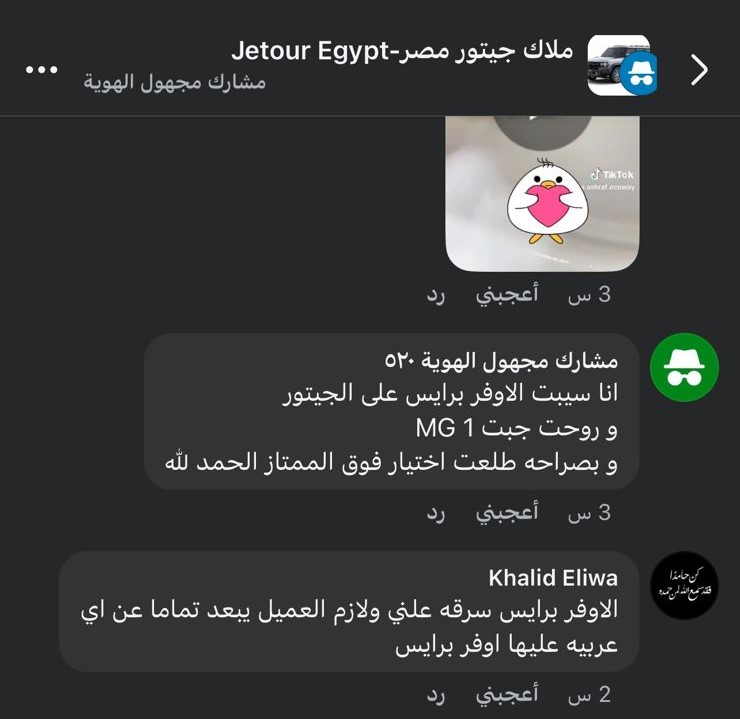View Khalid Eliwa's profile by name
The height and width of the screenshot is (719, 740).
[x=553, y=578]
